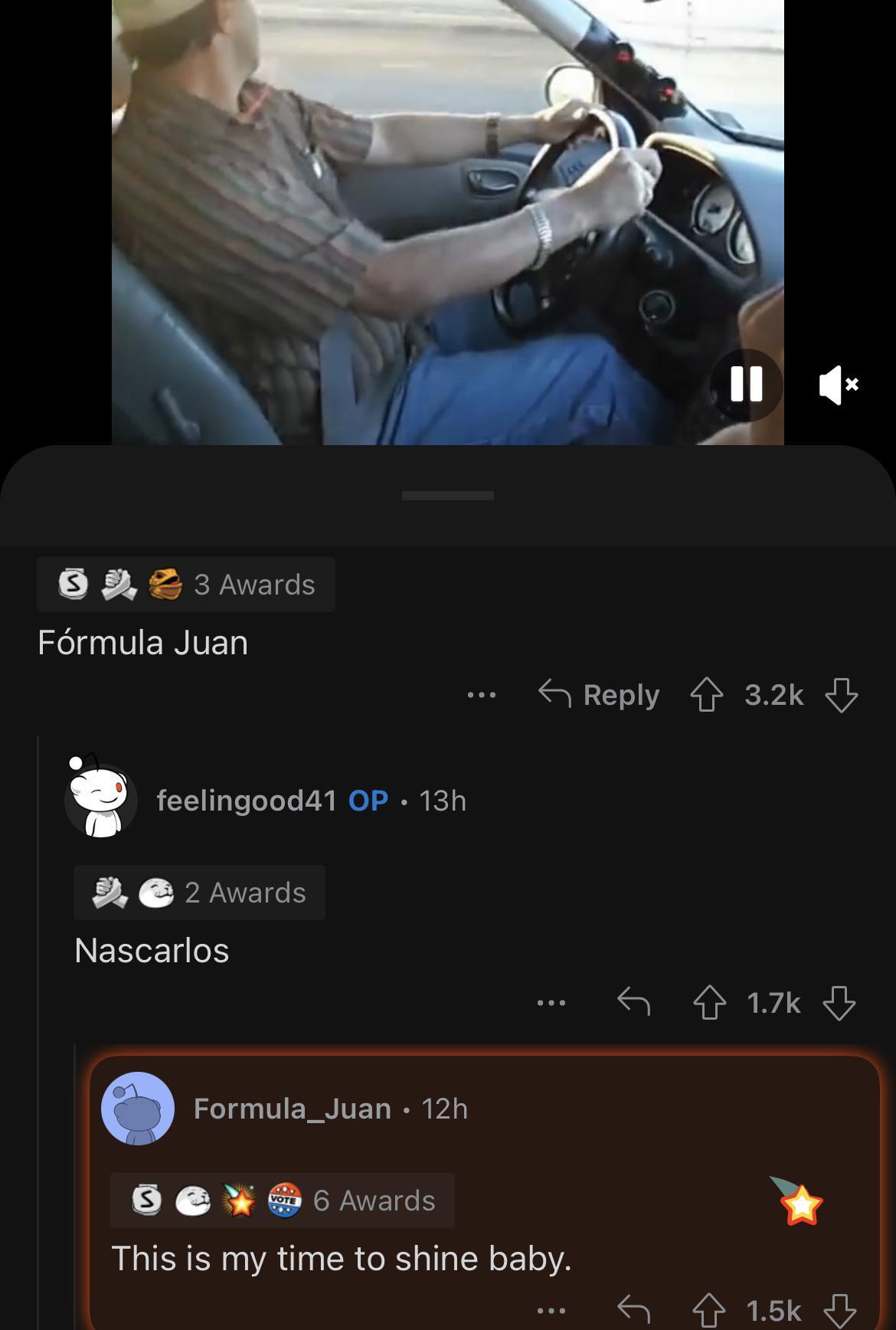Open the options menu for Fórmula Juan comment

(x=482, y=694)
